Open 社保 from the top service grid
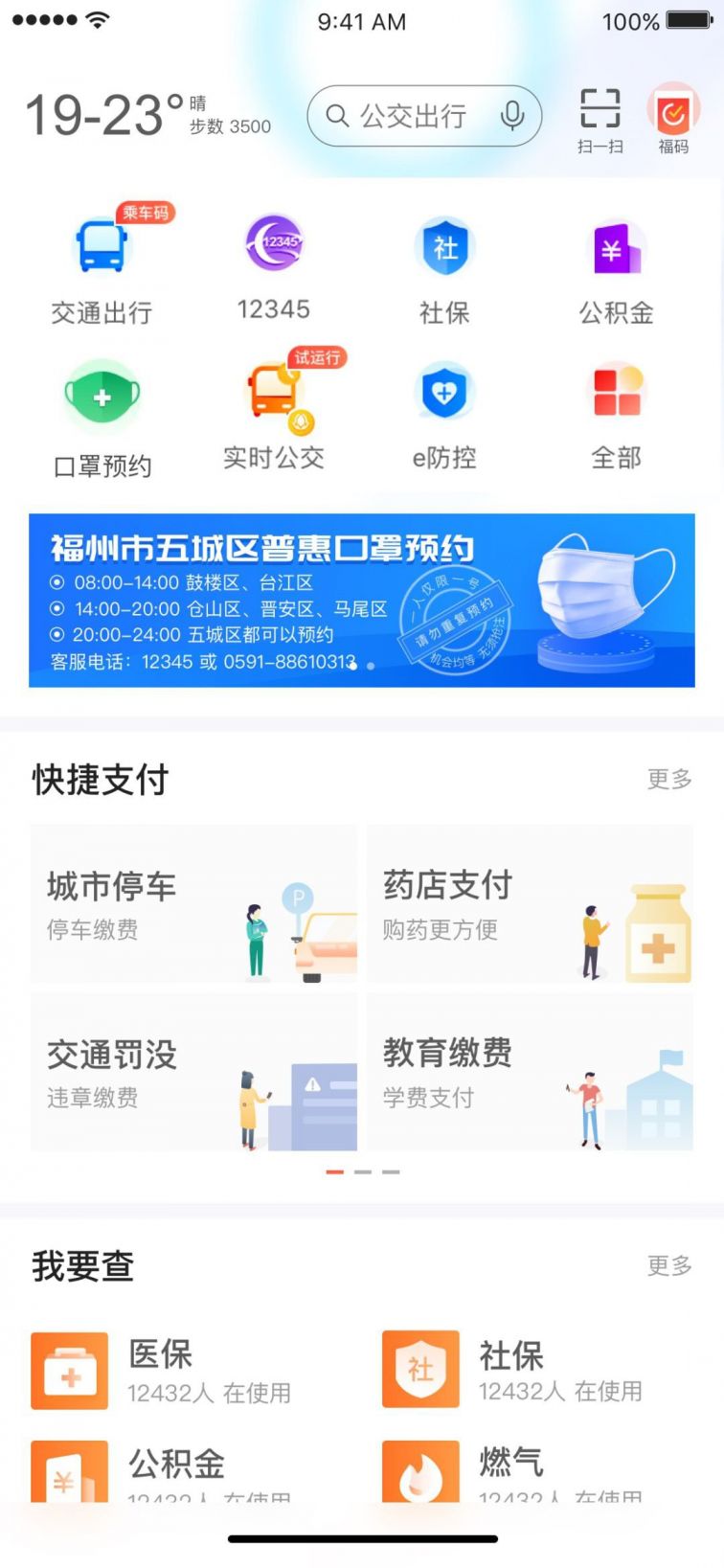 pyautogui.click(x=444, y=268)
